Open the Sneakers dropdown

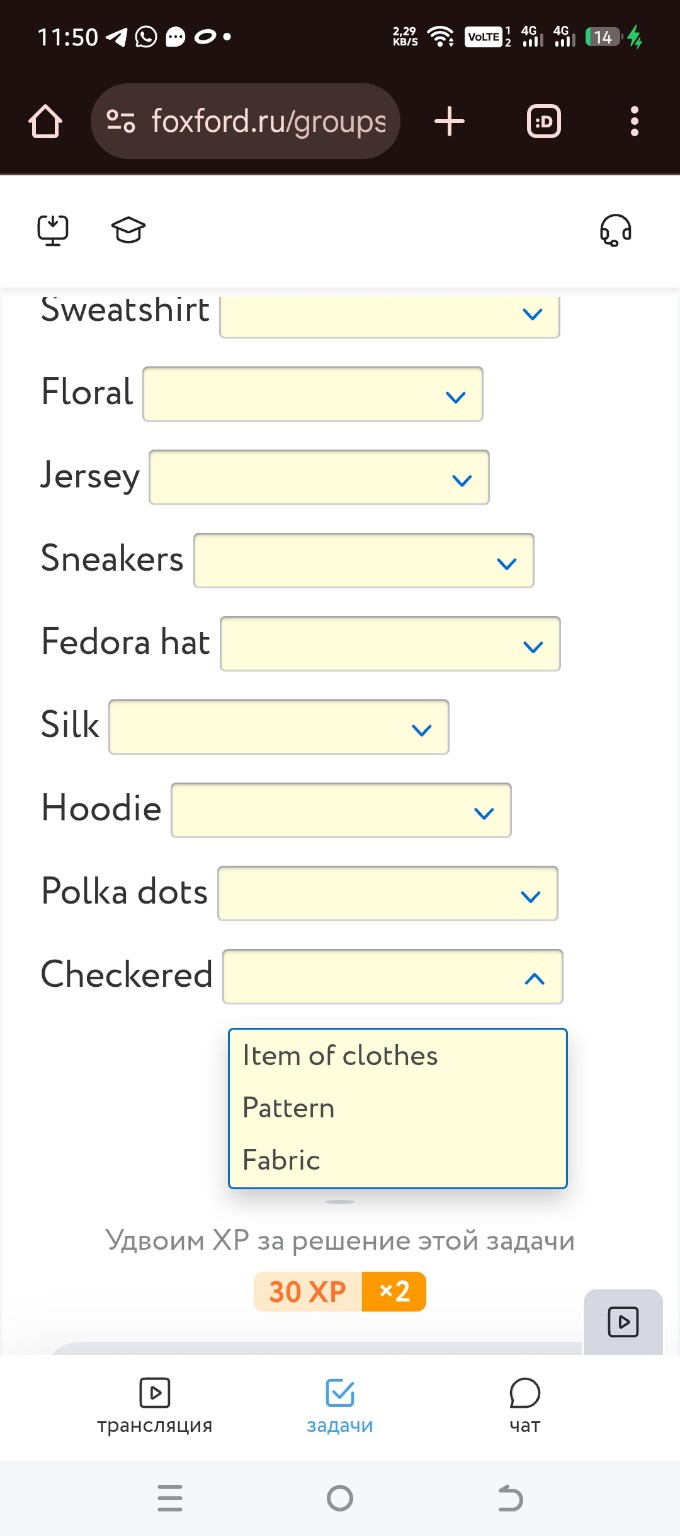click(364, 561)
